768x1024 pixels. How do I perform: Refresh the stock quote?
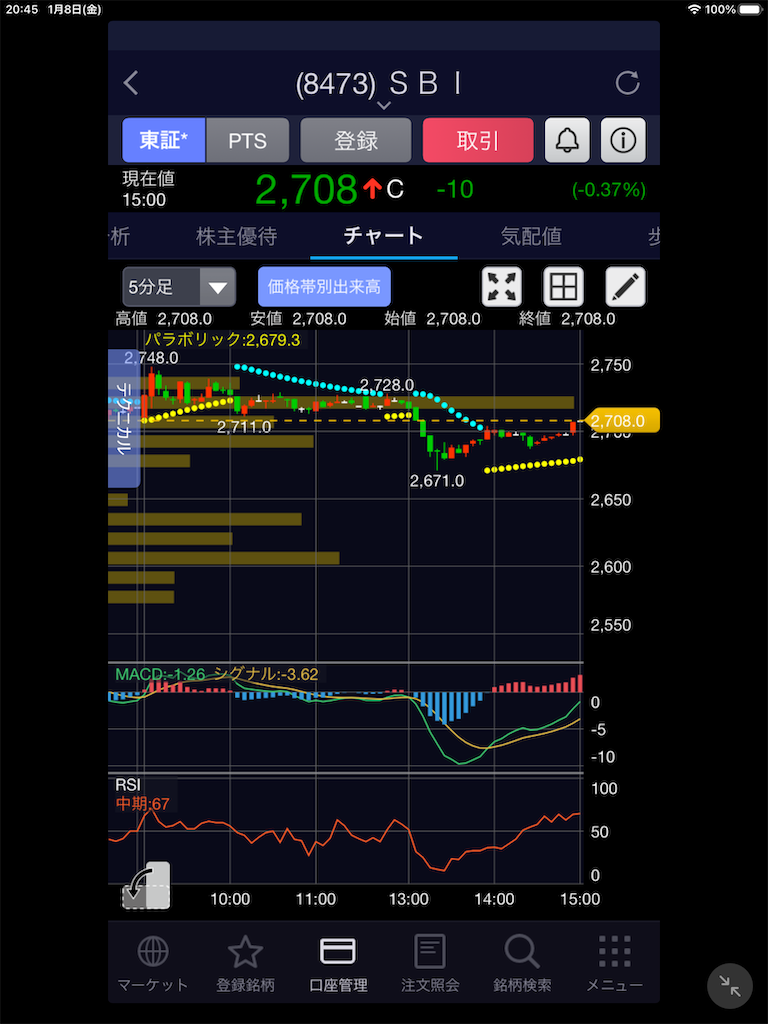click(x=627, y=83)
